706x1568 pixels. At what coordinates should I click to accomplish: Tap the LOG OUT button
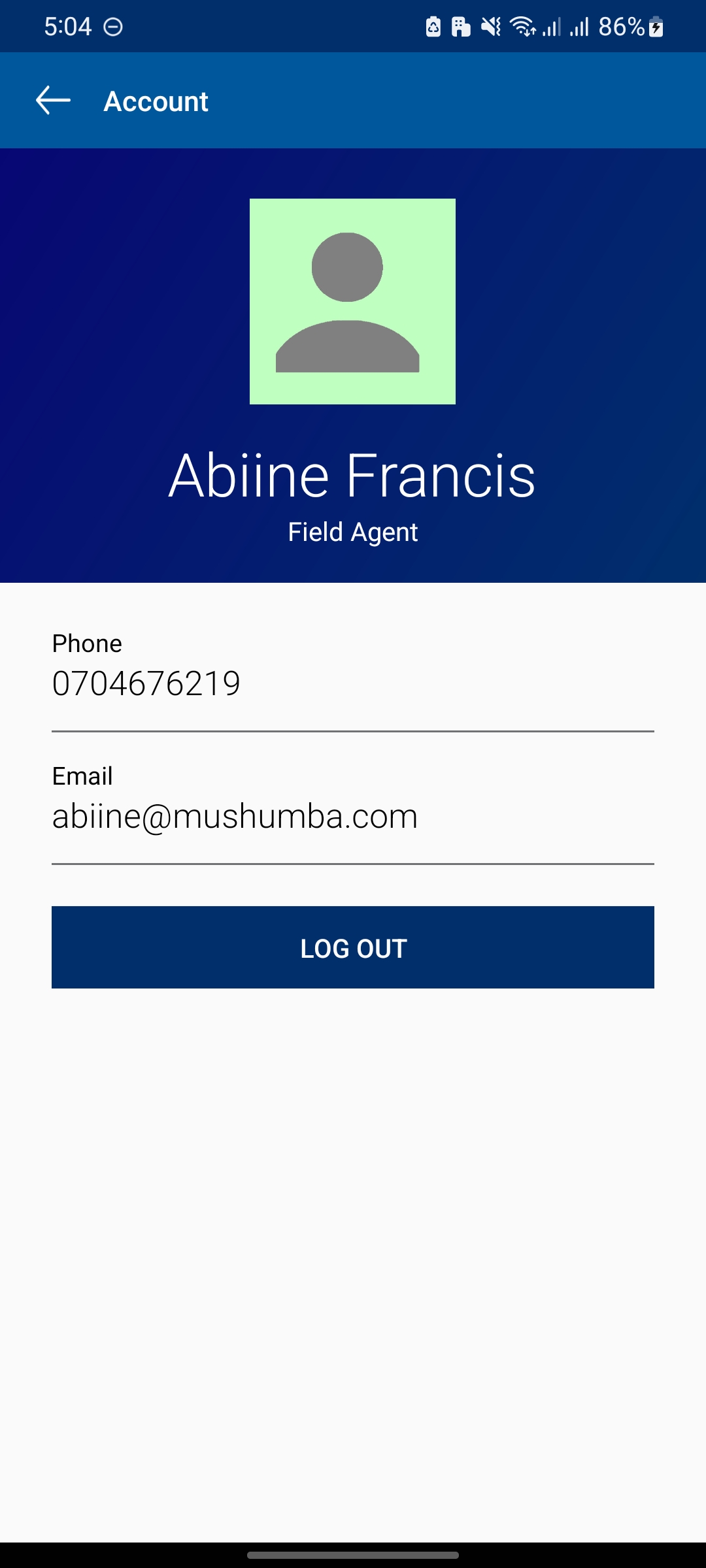(353, 947)
